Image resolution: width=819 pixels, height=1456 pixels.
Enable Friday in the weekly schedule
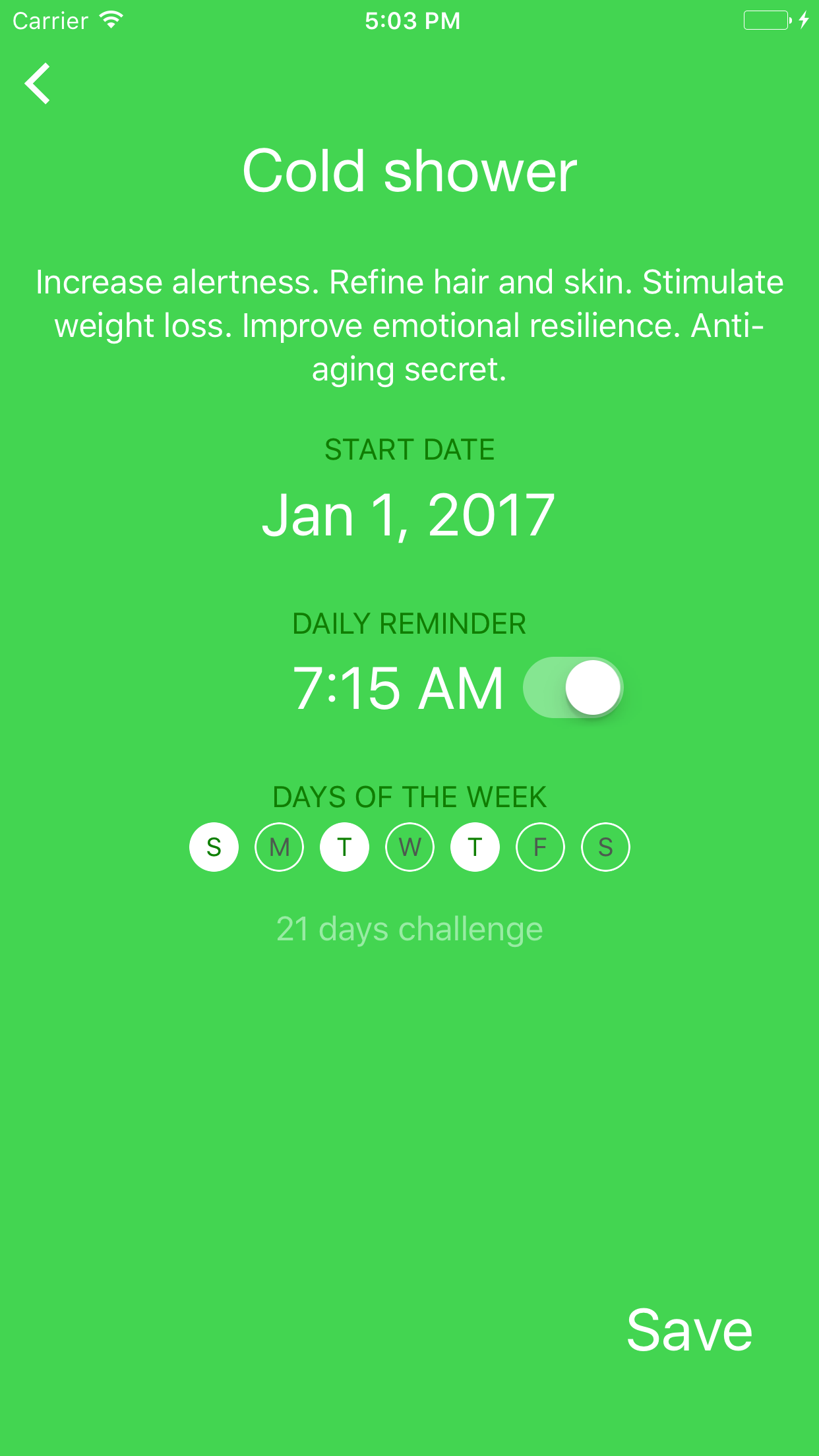tap(539, 847)
